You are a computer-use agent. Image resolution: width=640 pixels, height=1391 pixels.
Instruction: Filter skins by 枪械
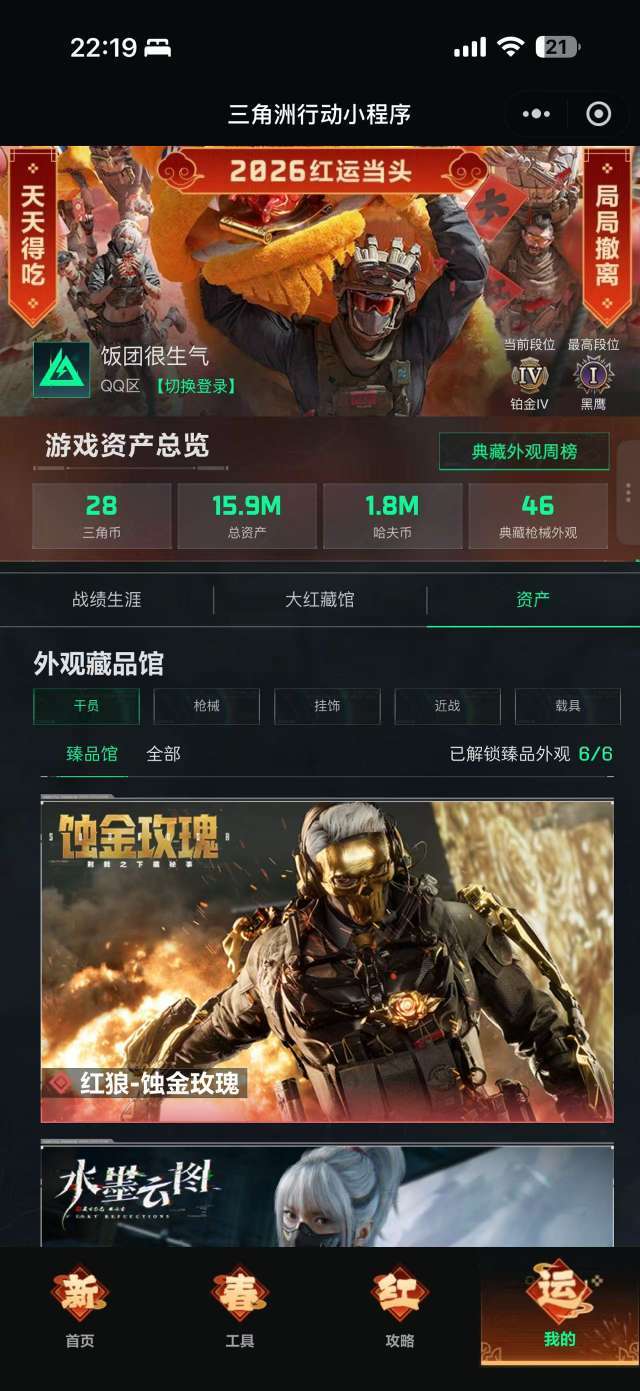[x=206, y=706]
